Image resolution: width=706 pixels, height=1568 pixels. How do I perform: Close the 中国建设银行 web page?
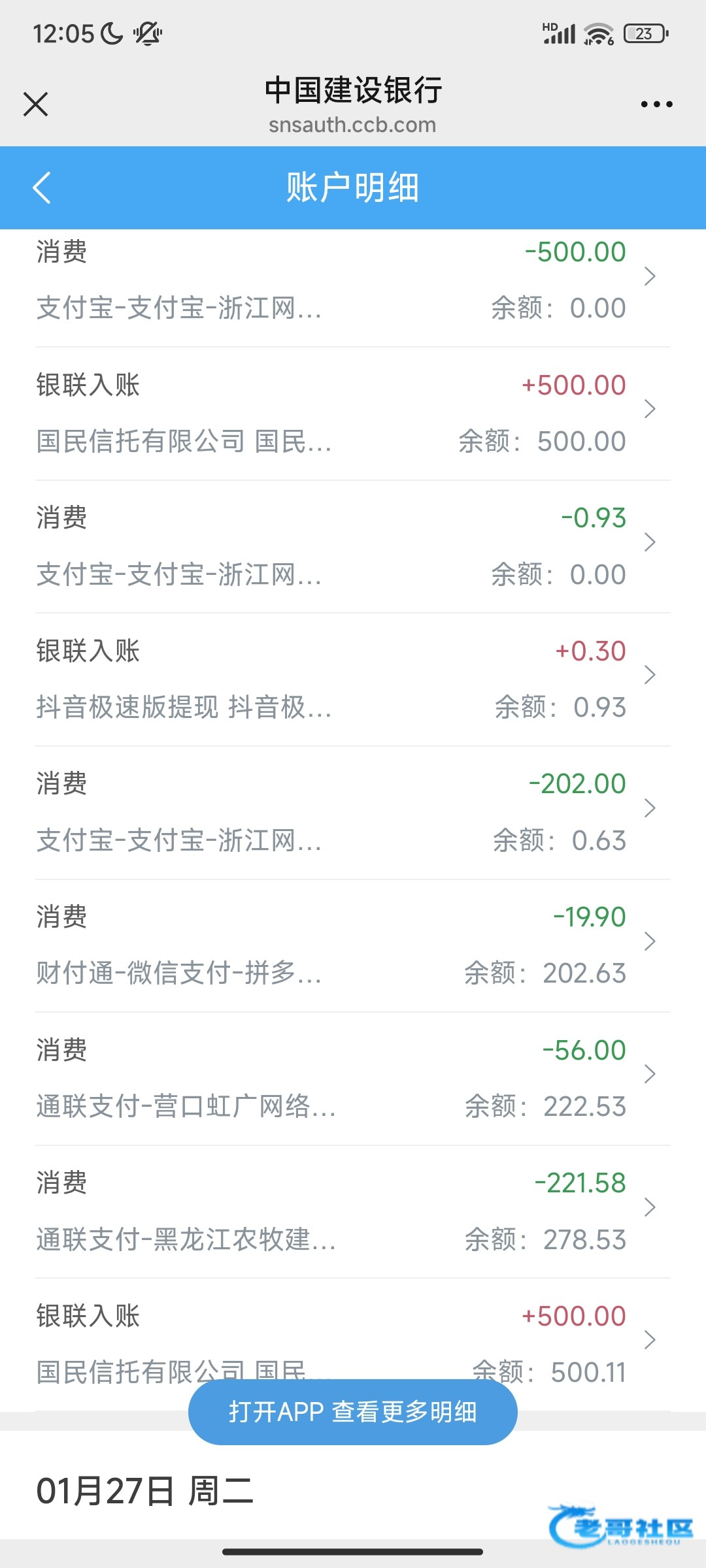35,104
